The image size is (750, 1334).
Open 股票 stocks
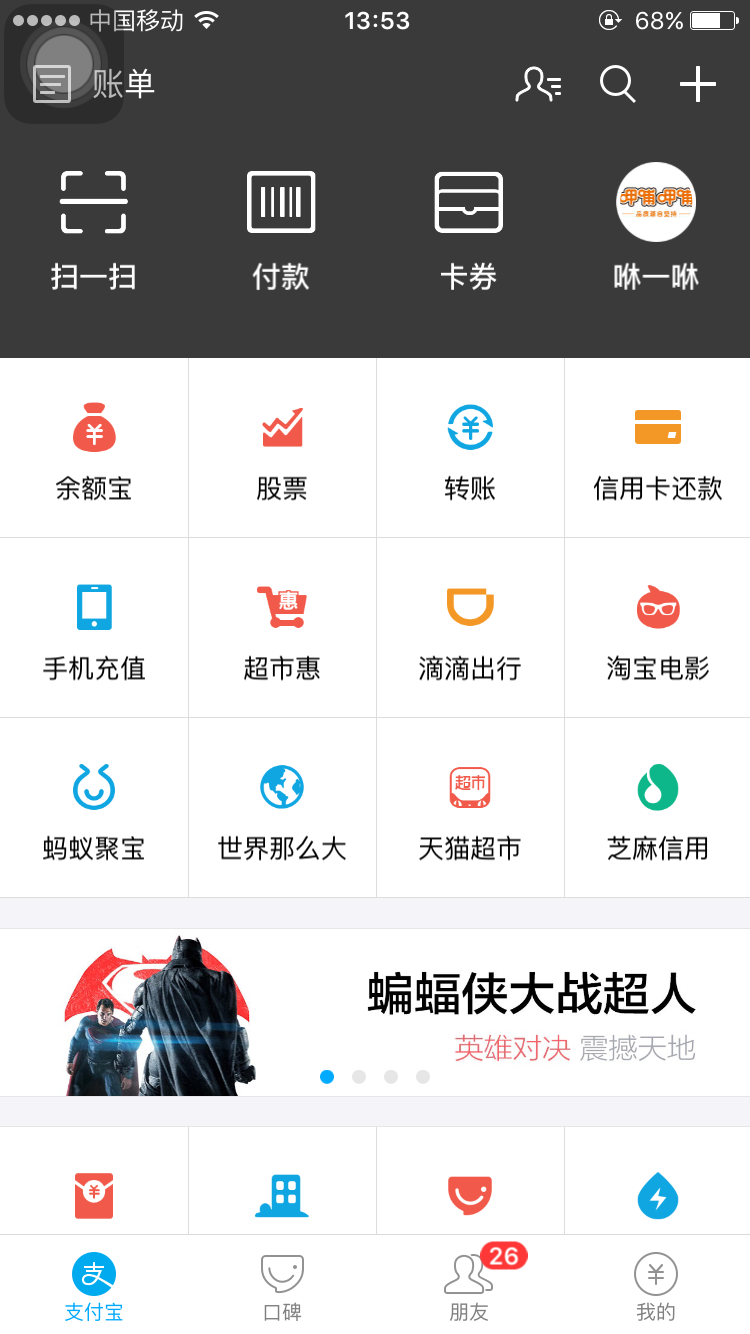(282, 448)
